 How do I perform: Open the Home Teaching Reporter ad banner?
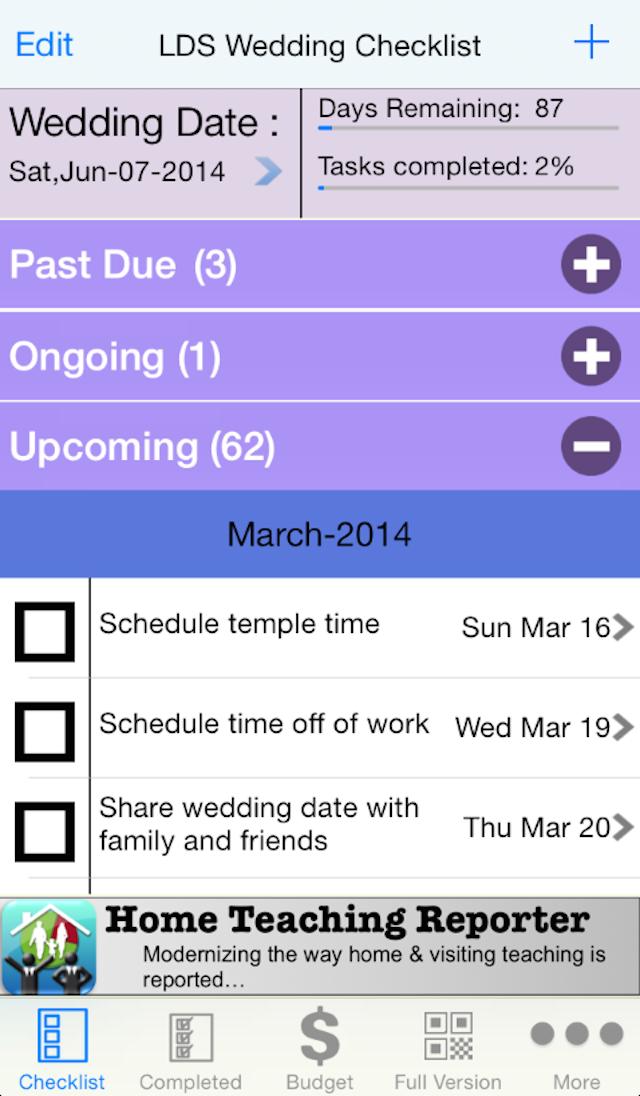click(320, 945)
